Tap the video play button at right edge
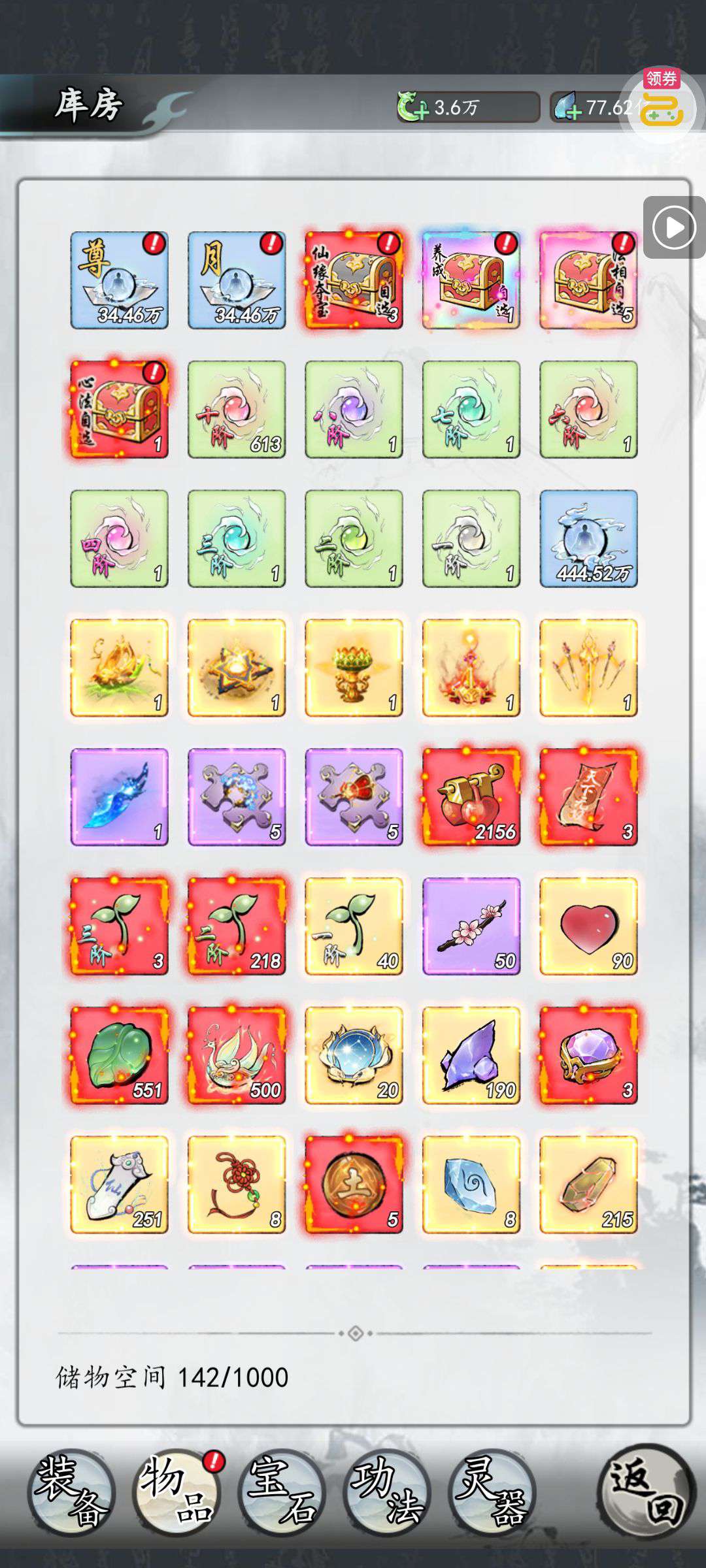Viewport: 706px width, 1568px height. (x=674, y=227)
